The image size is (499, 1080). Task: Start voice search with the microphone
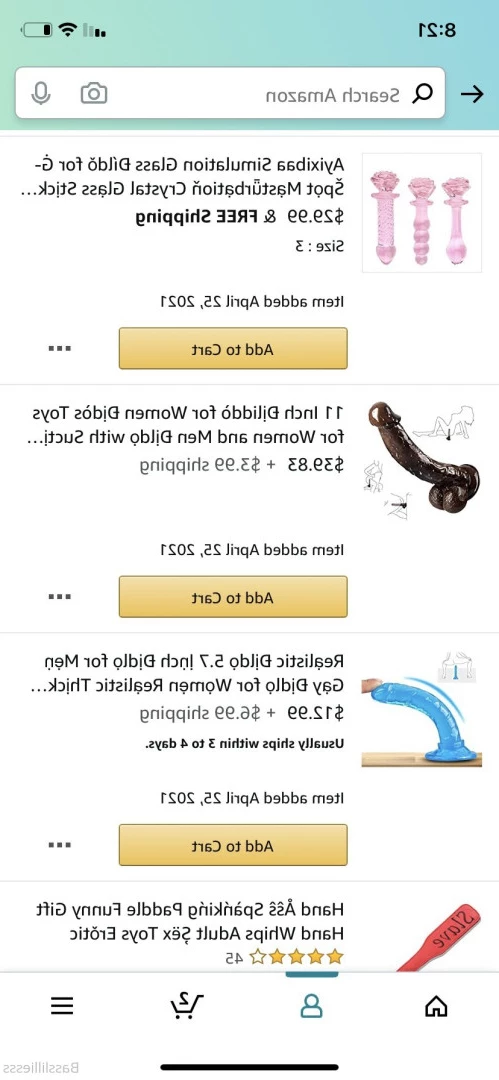point(41,93)
